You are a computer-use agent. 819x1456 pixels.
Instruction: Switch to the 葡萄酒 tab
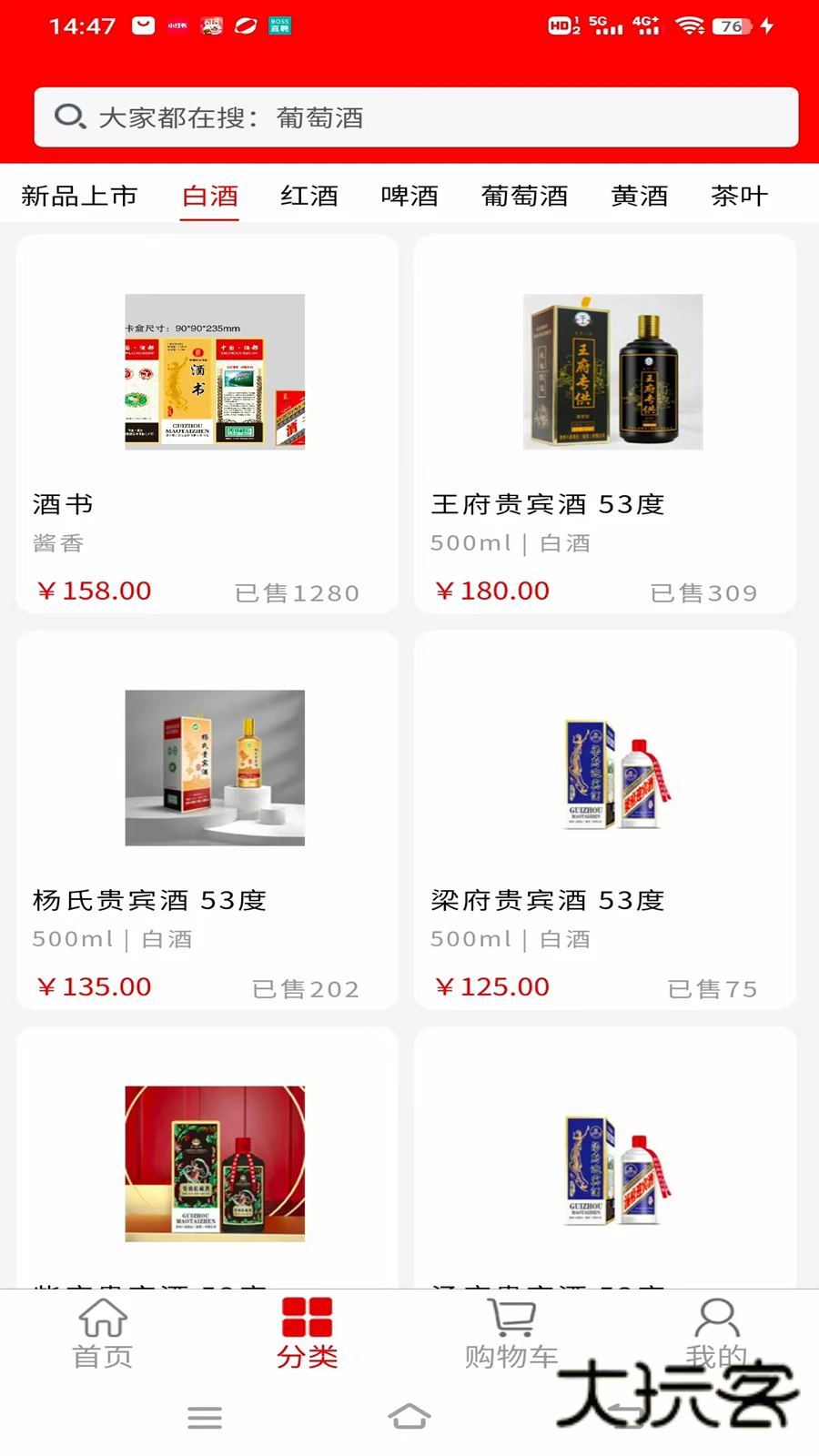click(x=525, y=196)
